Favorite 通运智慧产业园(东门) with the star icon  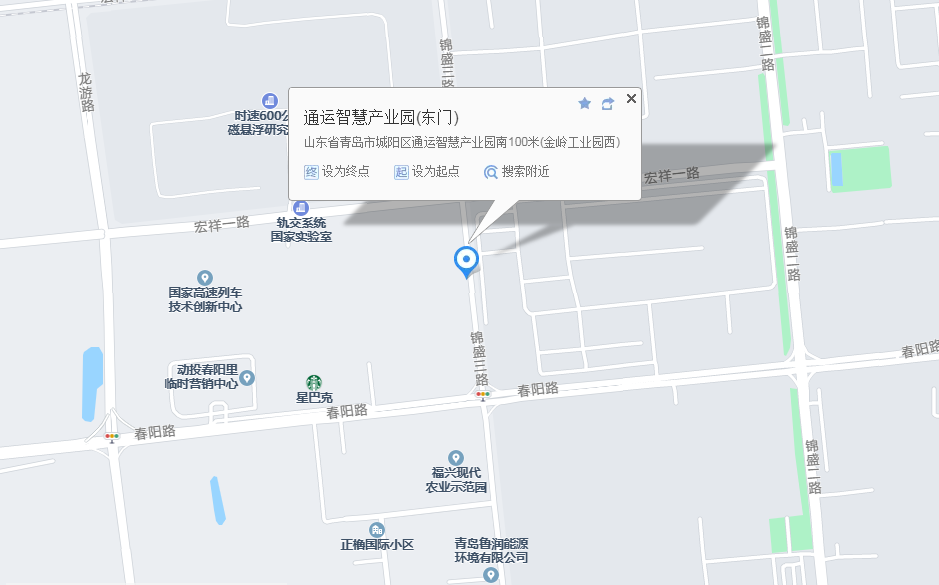[585, 103]
